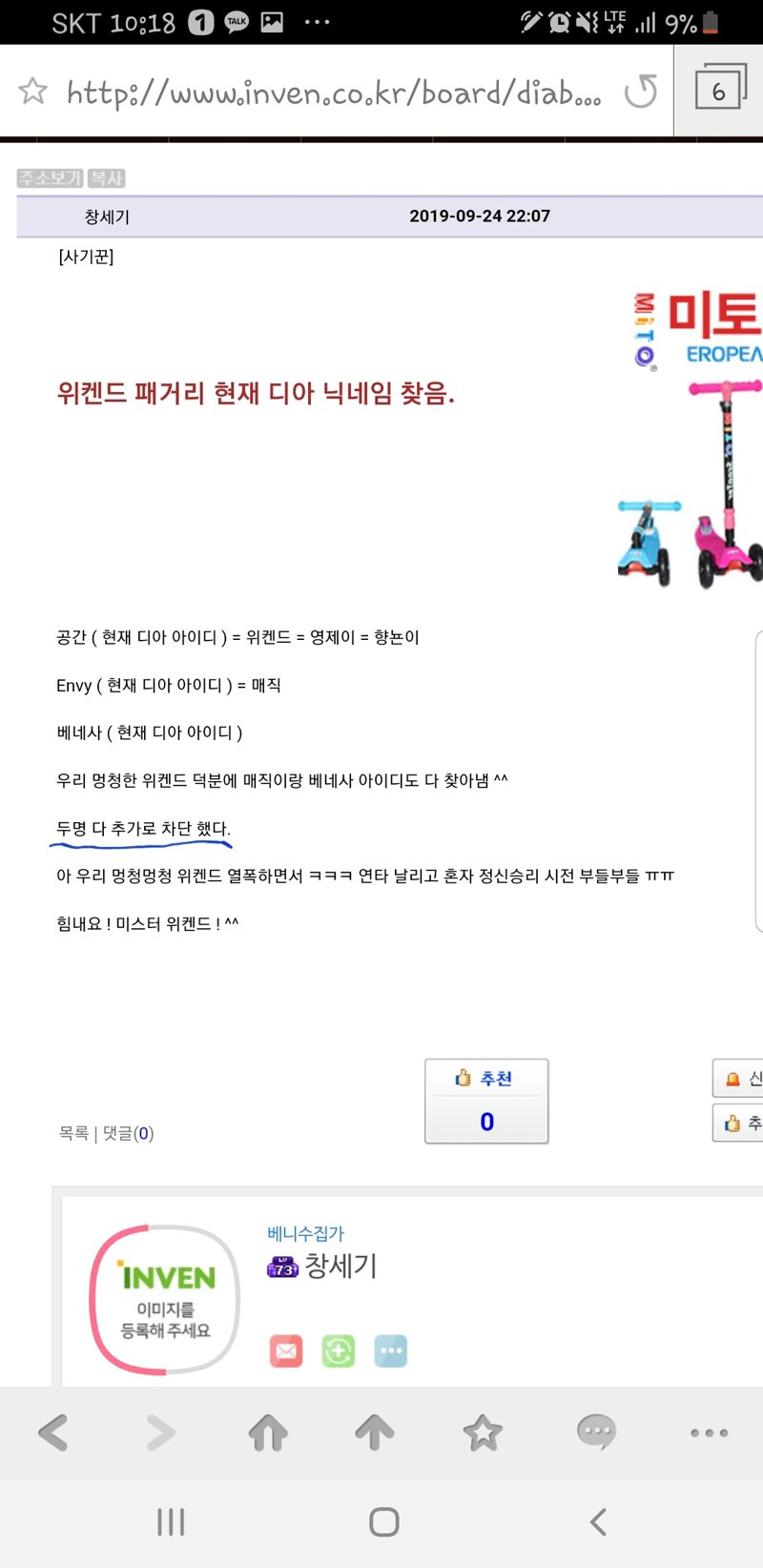Open the tab switcher showing 6 tabs

[718, 91]
